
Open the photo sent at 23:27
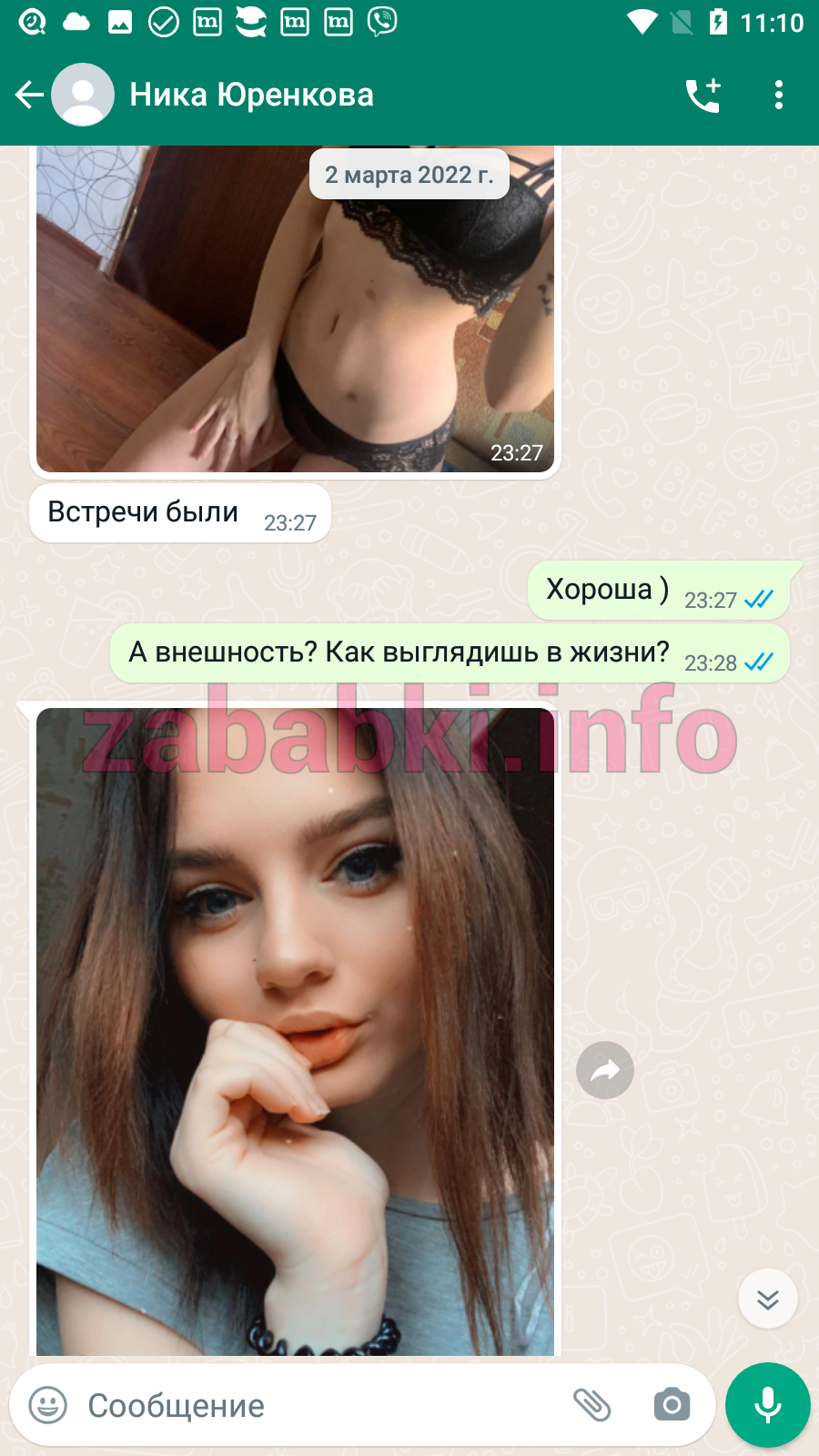click(x=295, y=308)
